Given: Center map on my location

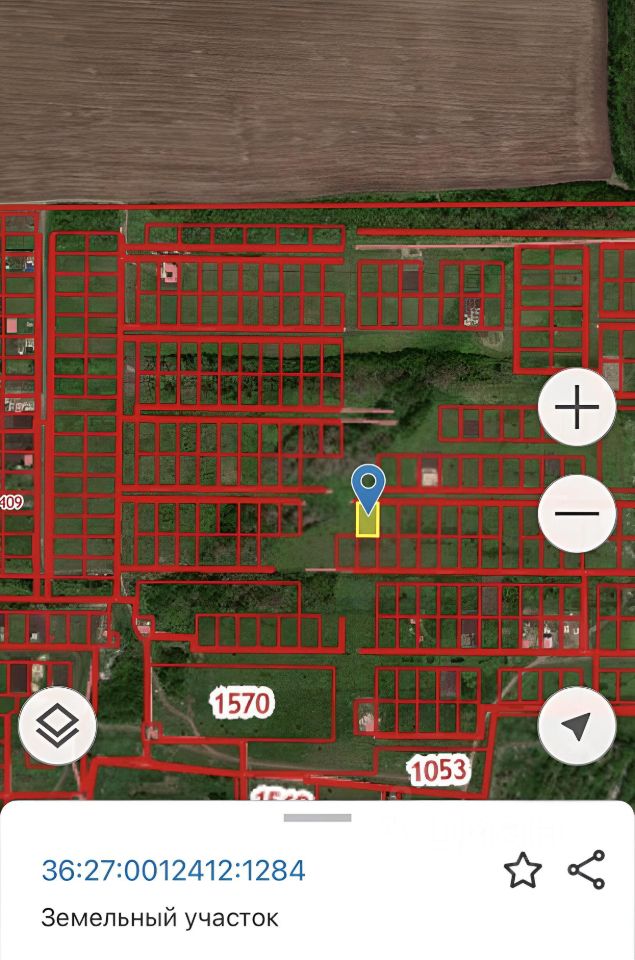Looking at the screenshot, I should click(x=577, y=727).
